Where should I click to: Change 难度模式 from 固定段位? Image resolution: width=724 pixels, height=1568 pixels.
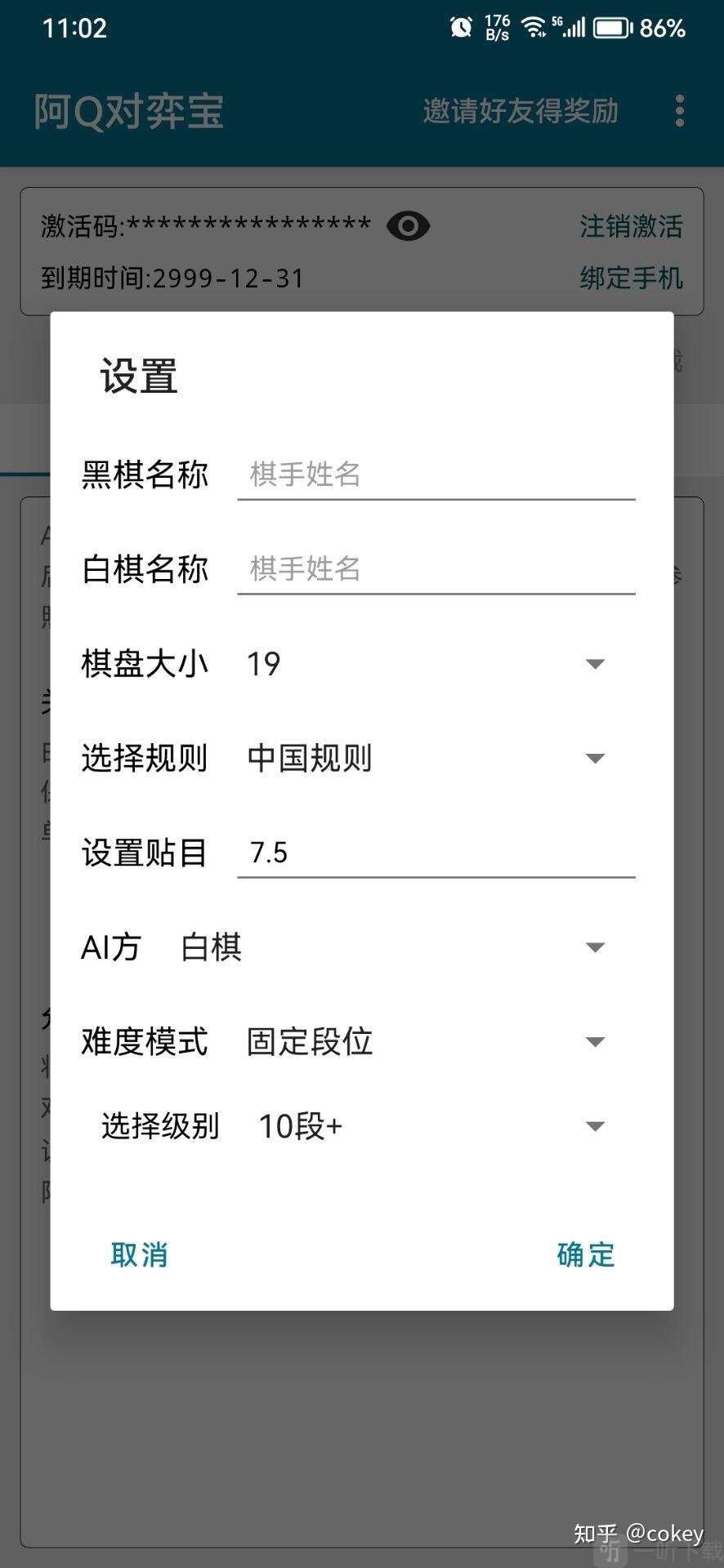point(425,1042)
